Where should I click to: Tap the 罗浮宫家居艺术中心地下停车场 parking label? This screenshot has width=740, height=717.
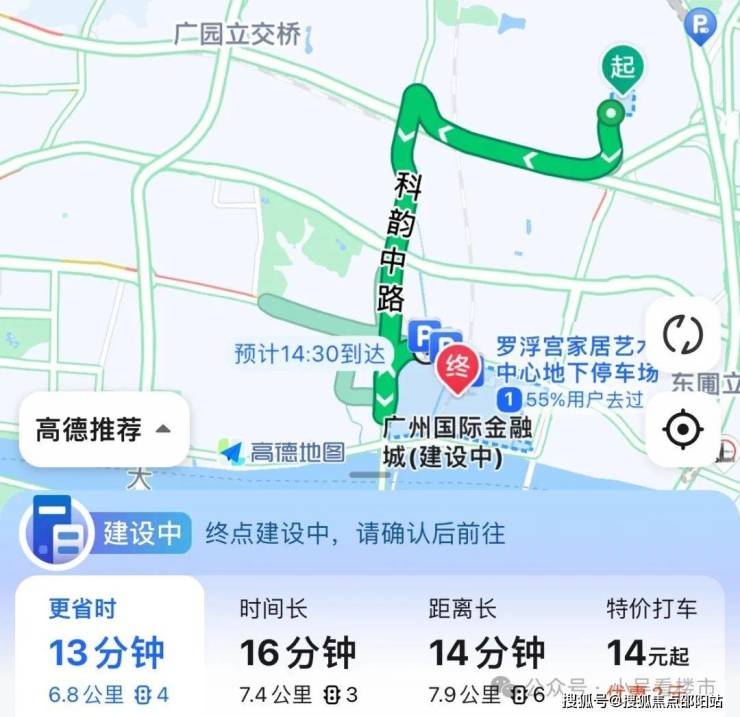point(577,360)
